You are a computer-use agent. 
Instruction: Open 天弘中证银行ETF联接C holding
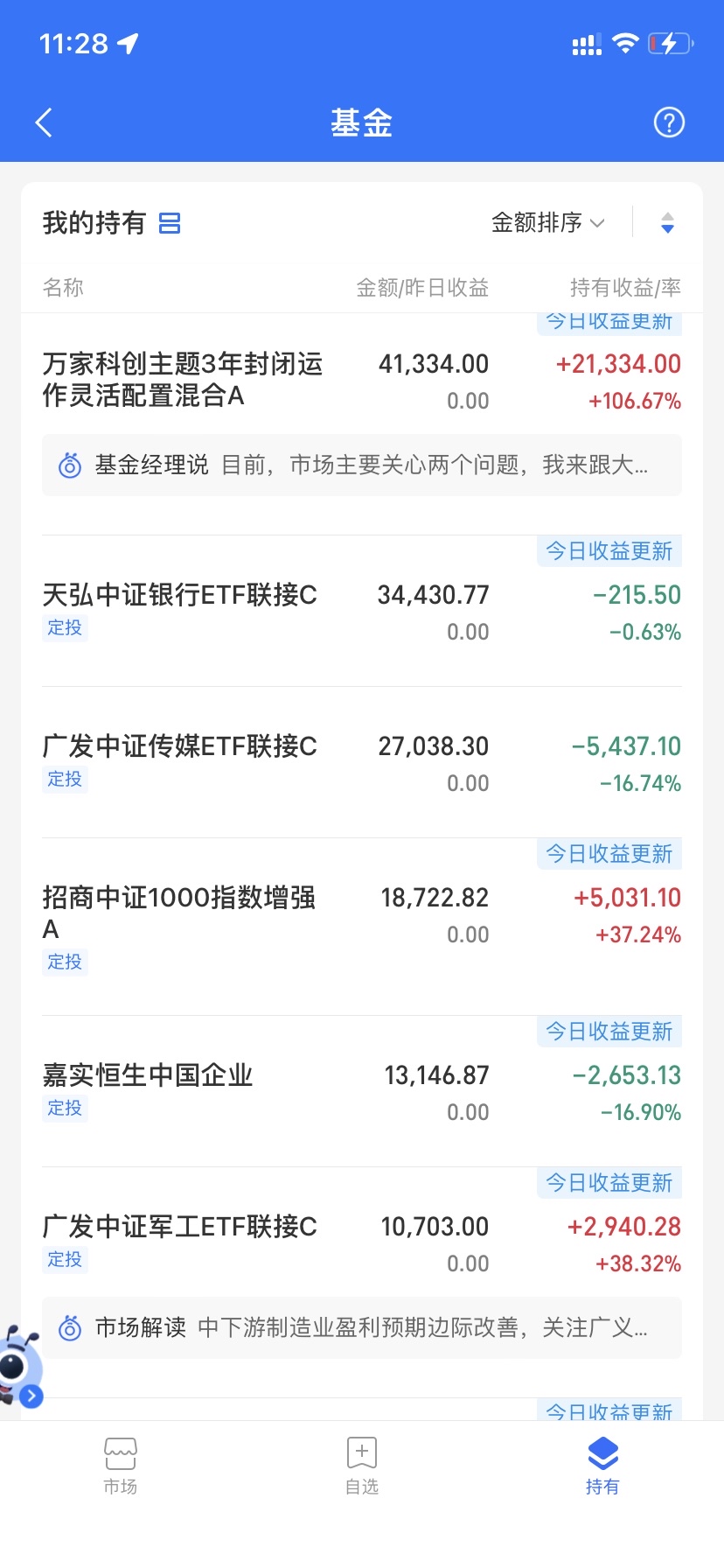[180, 596]
